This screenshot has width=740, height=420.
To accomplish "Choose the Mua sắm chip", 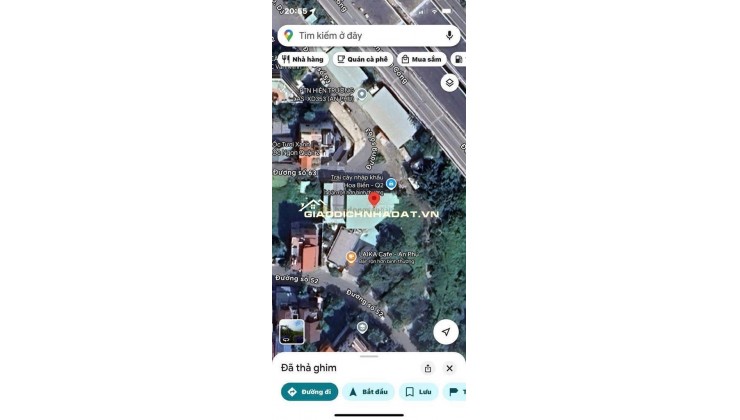I will point(420,59).
